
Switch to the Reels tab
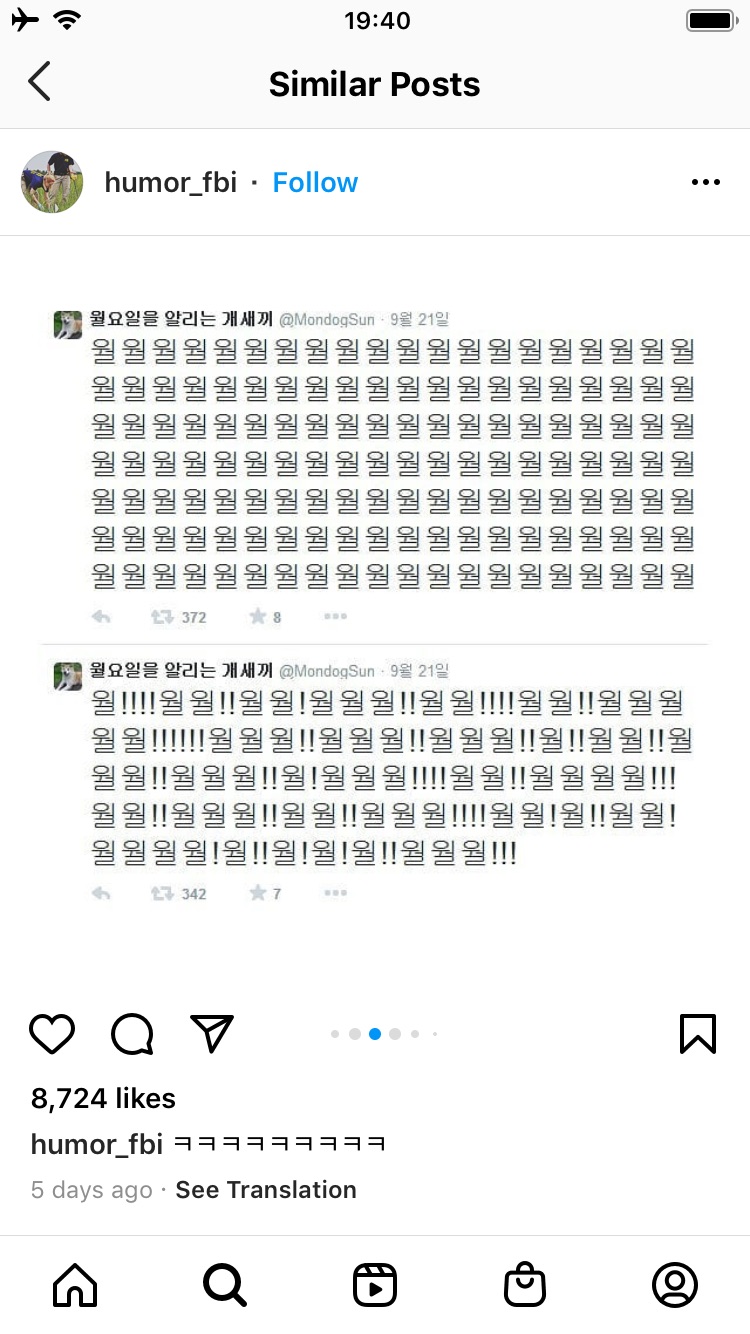tap(375, 1285)
